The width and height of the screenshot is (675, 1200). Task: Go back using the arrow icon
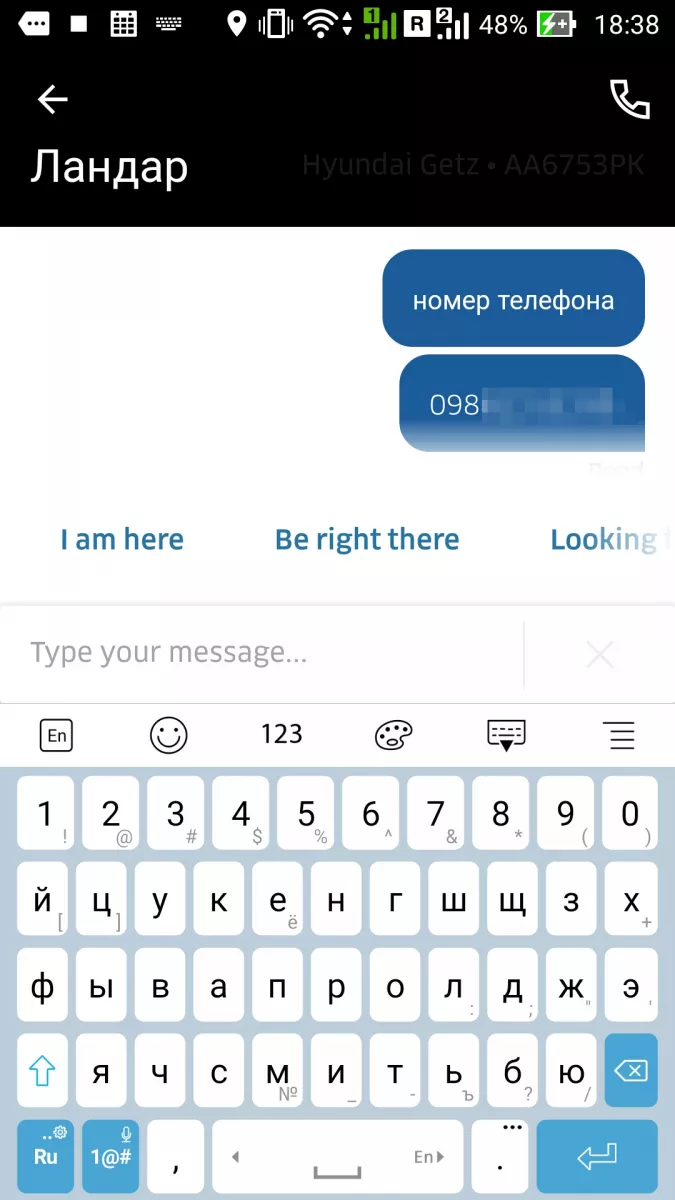[52, 99]
